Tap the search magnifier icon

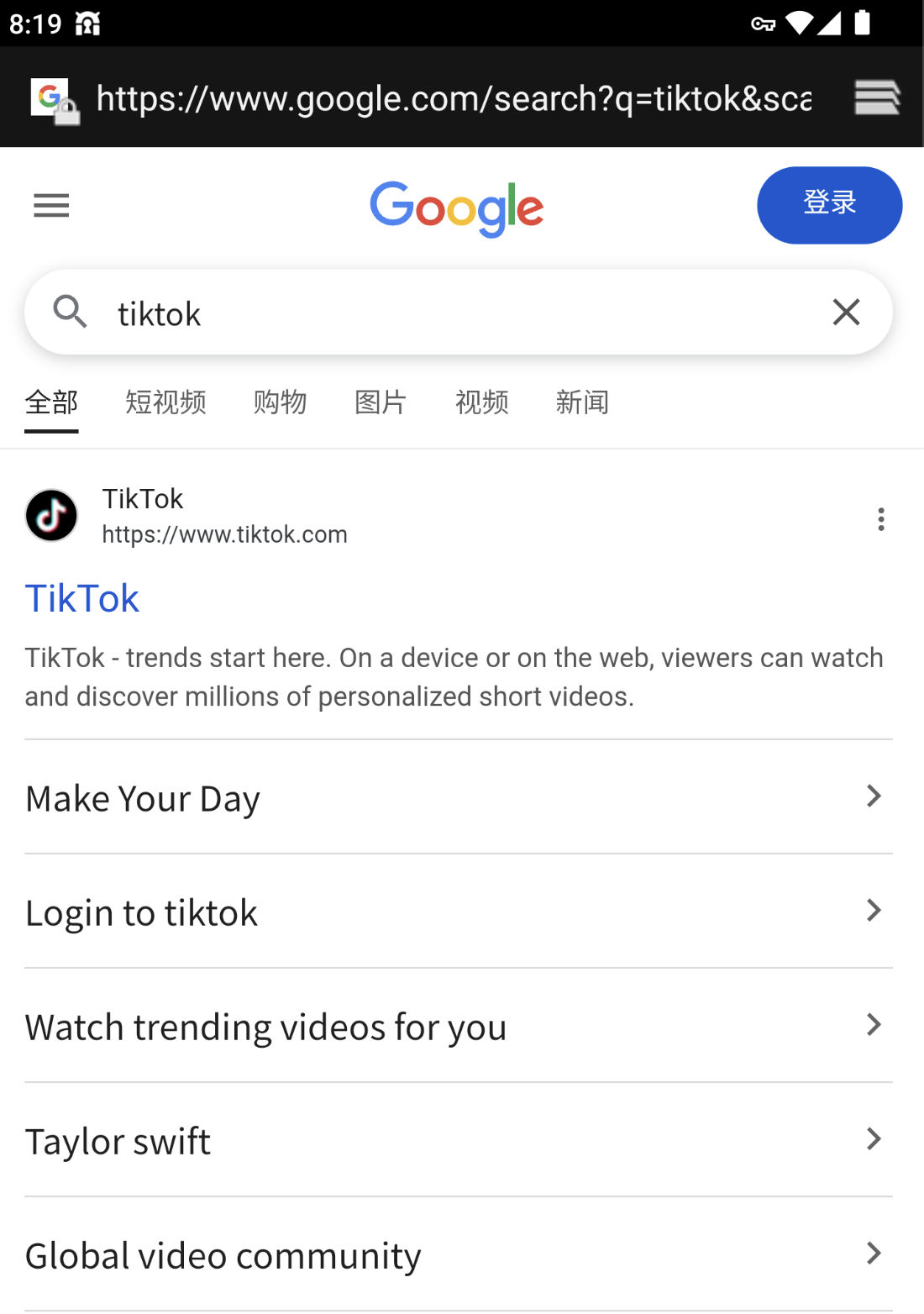tap(71, 313)
